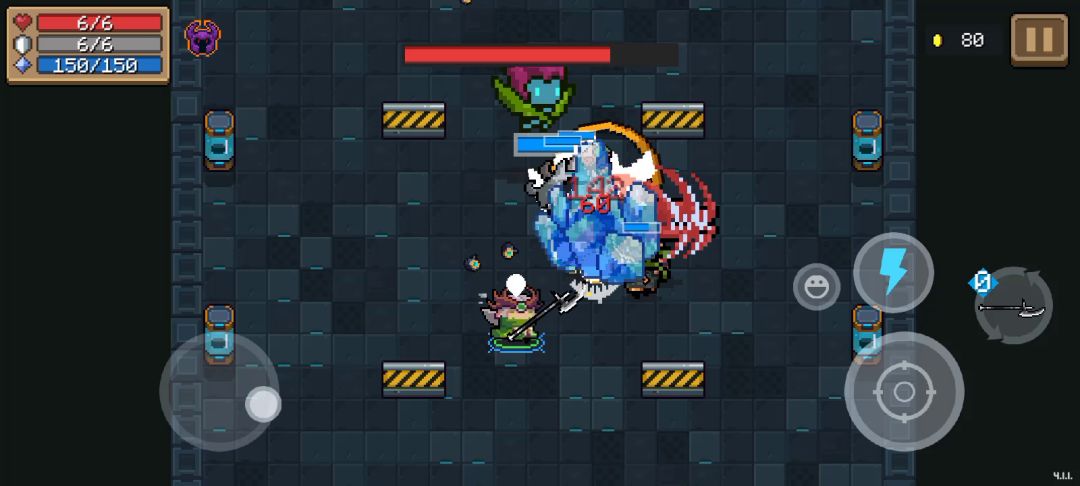Switch weapon using the weapon swap button

(x=1012, y=306)
